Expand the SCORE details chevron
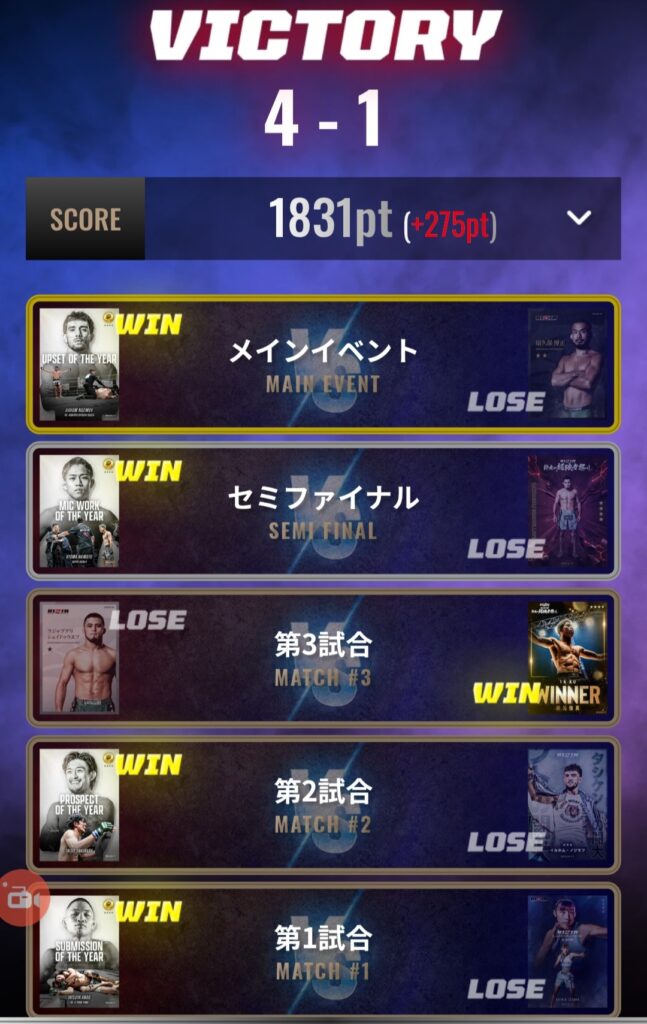The width and height of the screenshot is (647, 1024). [x=579, y=218]
